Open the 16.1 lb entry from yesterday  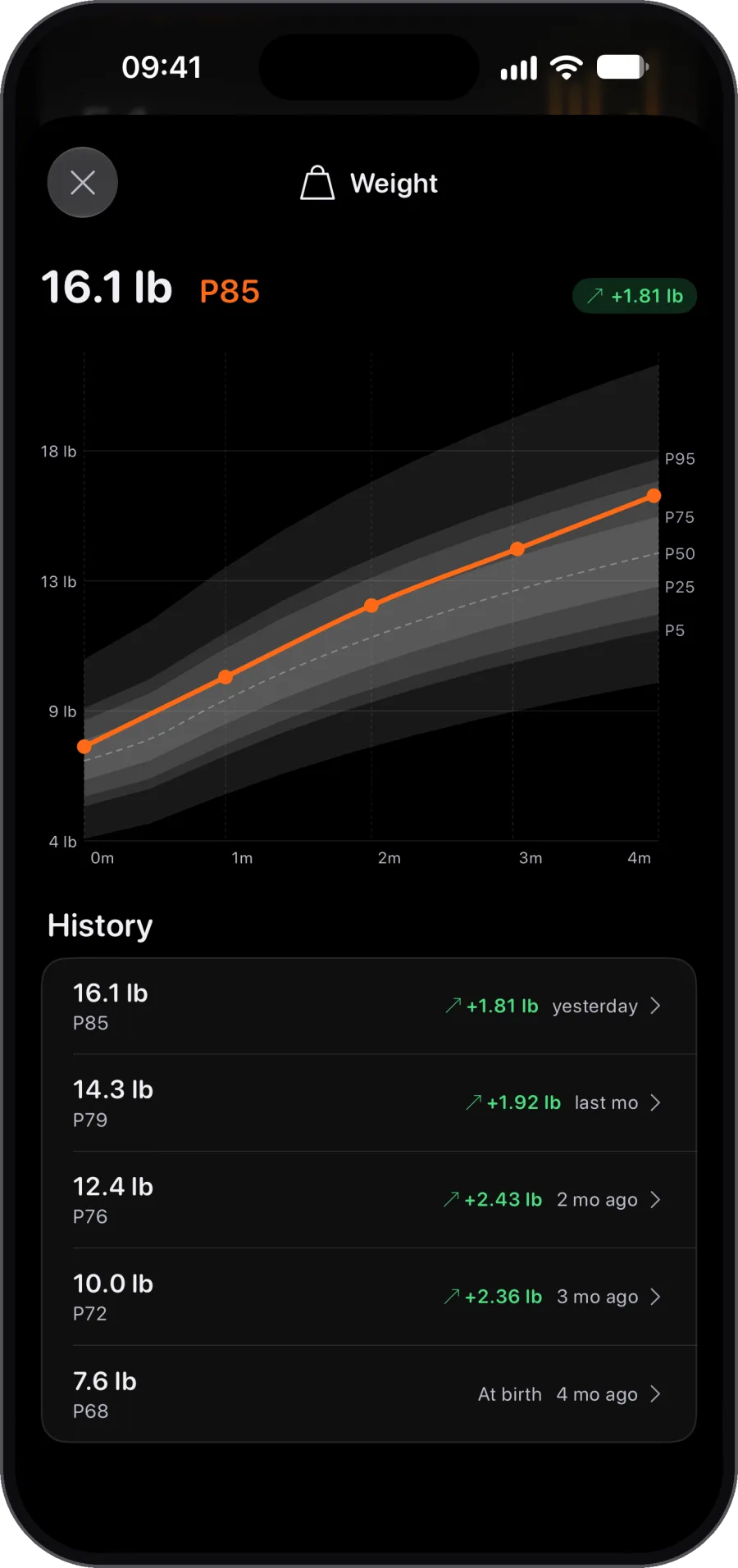[x=369, y=1006]
